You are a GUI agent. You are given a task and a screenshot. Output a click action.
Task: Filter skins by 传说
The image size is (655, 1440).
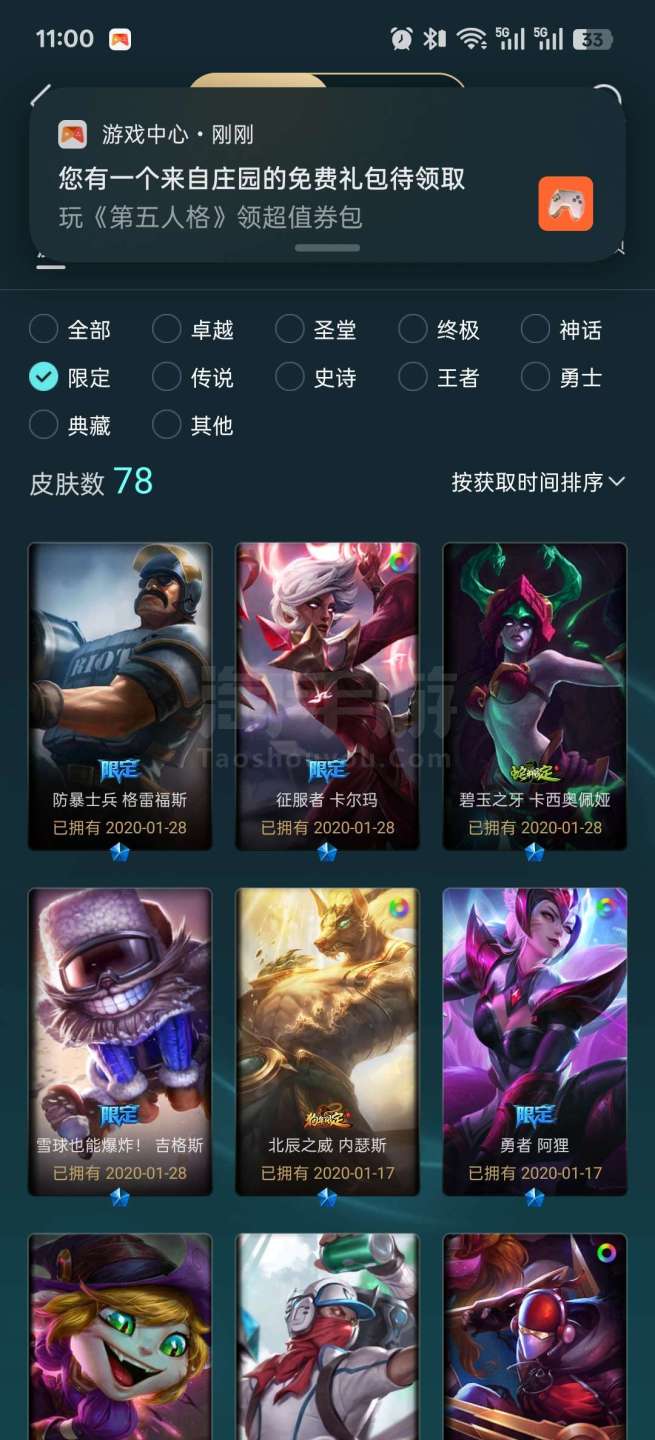pos(193,377)
